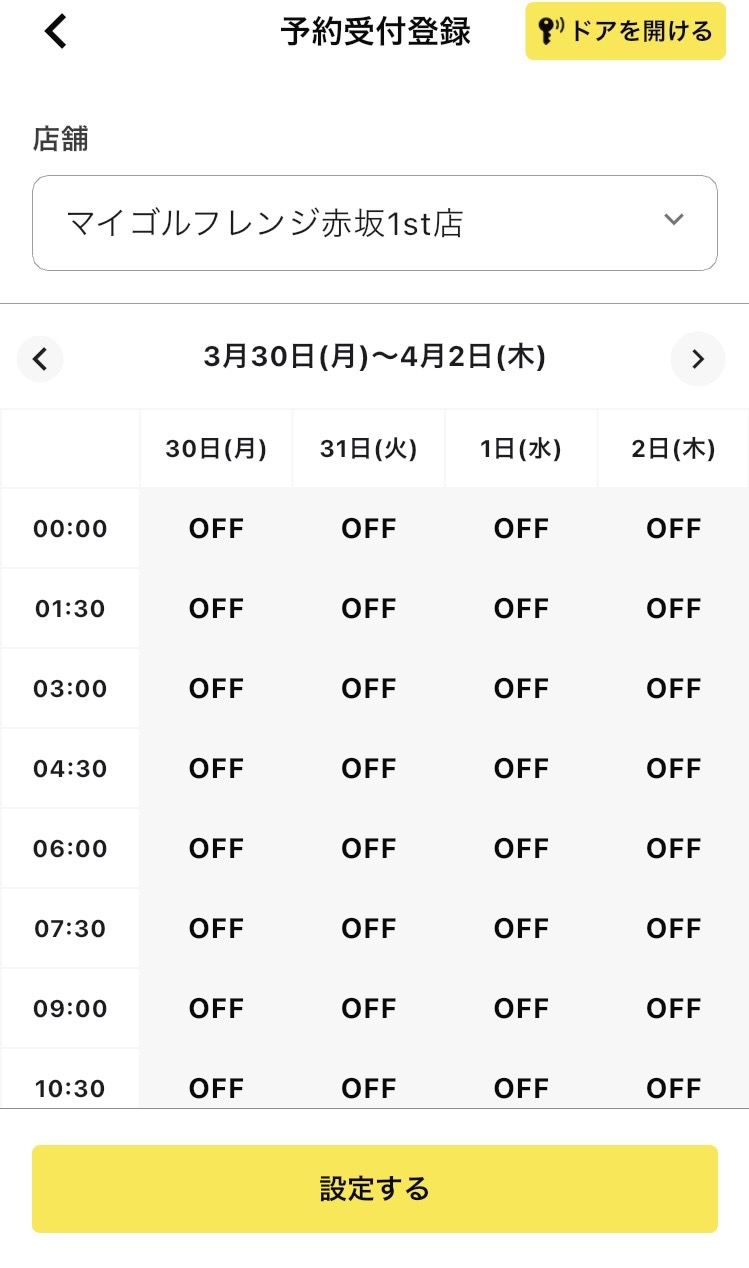Toggle the 03:00 slot for 1日(水)
The height and width of the screenshot is (1268, 749).
(521, 688)
